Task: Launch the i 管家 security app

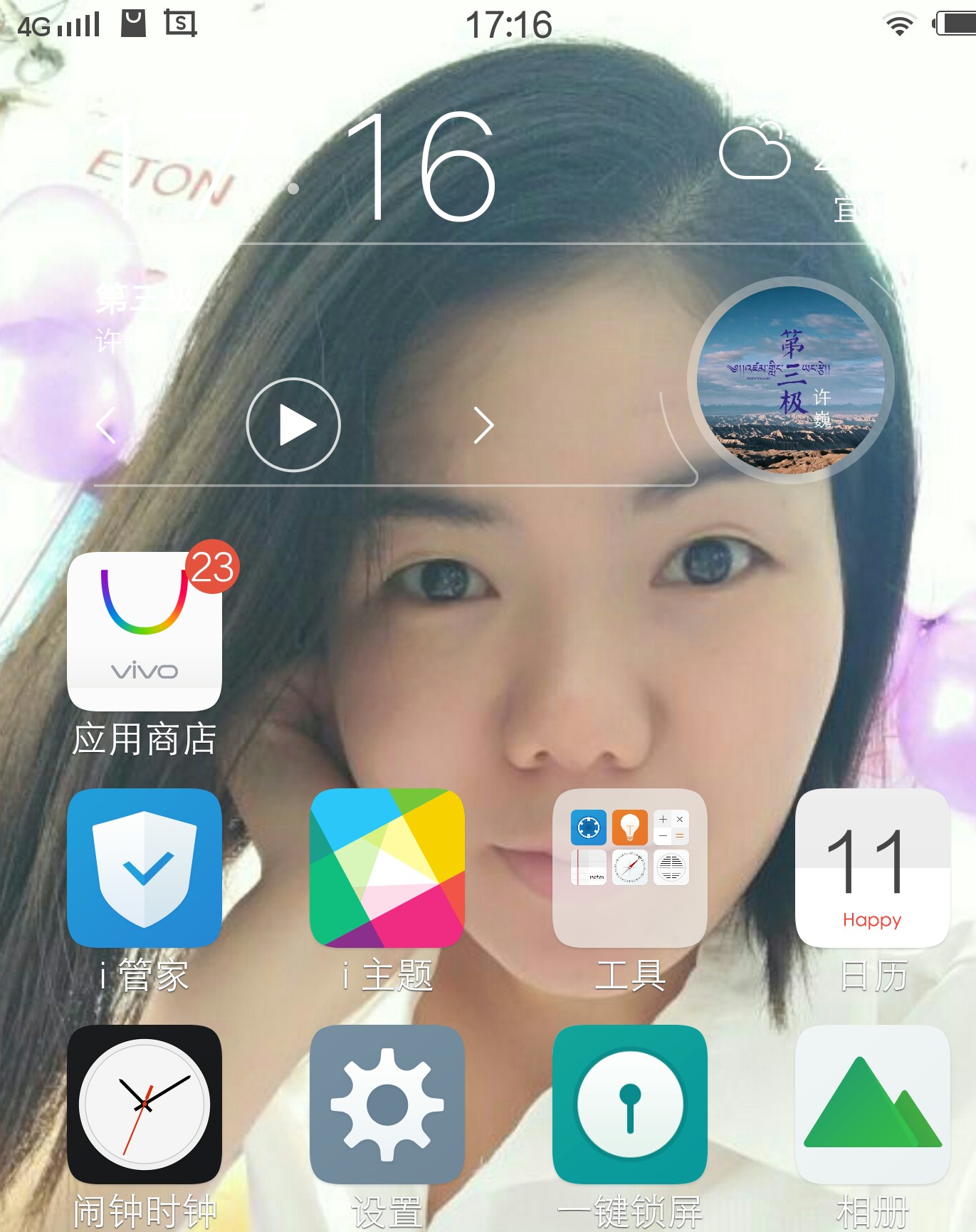Action: click(145, 867)
